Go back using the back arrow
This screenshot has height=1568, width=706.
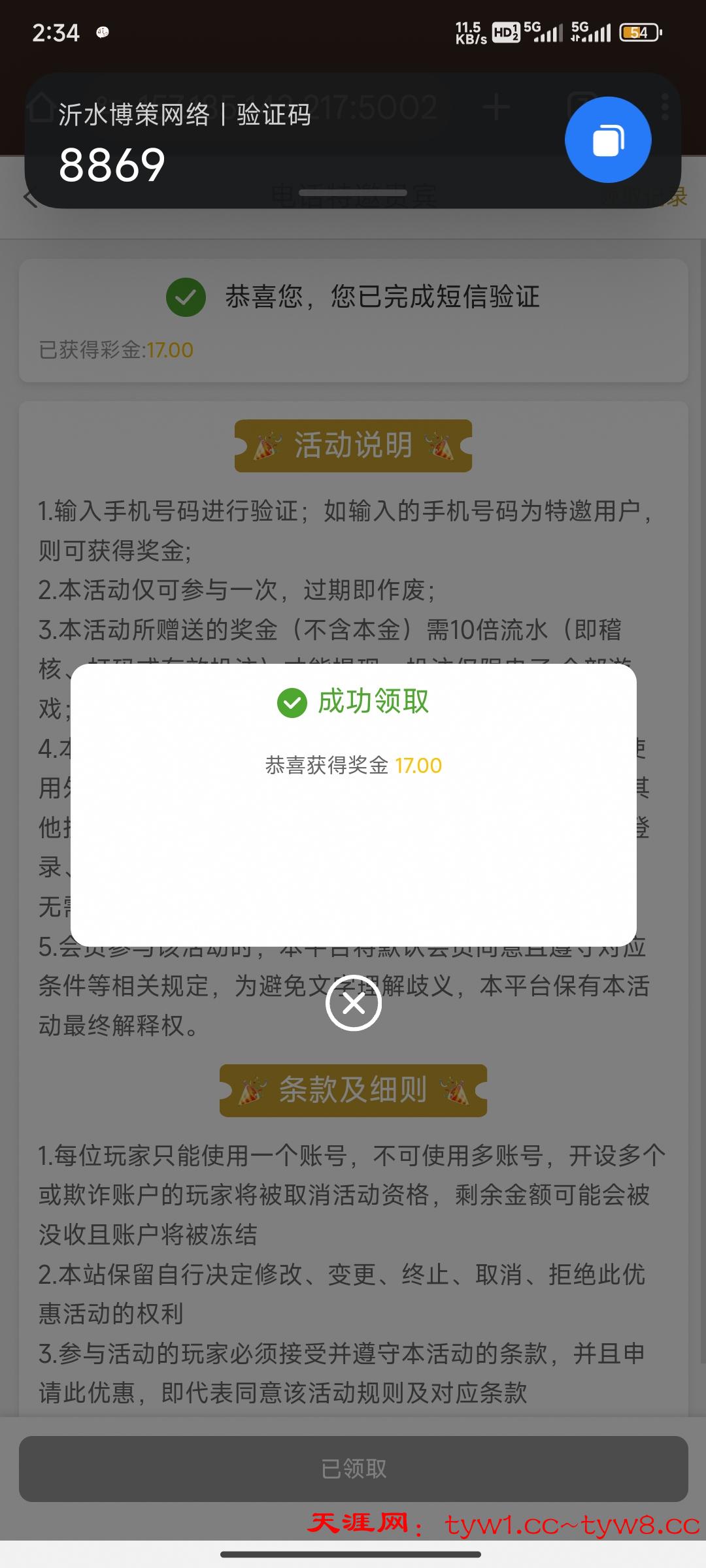pyautogui.click(x=30, y=199)
